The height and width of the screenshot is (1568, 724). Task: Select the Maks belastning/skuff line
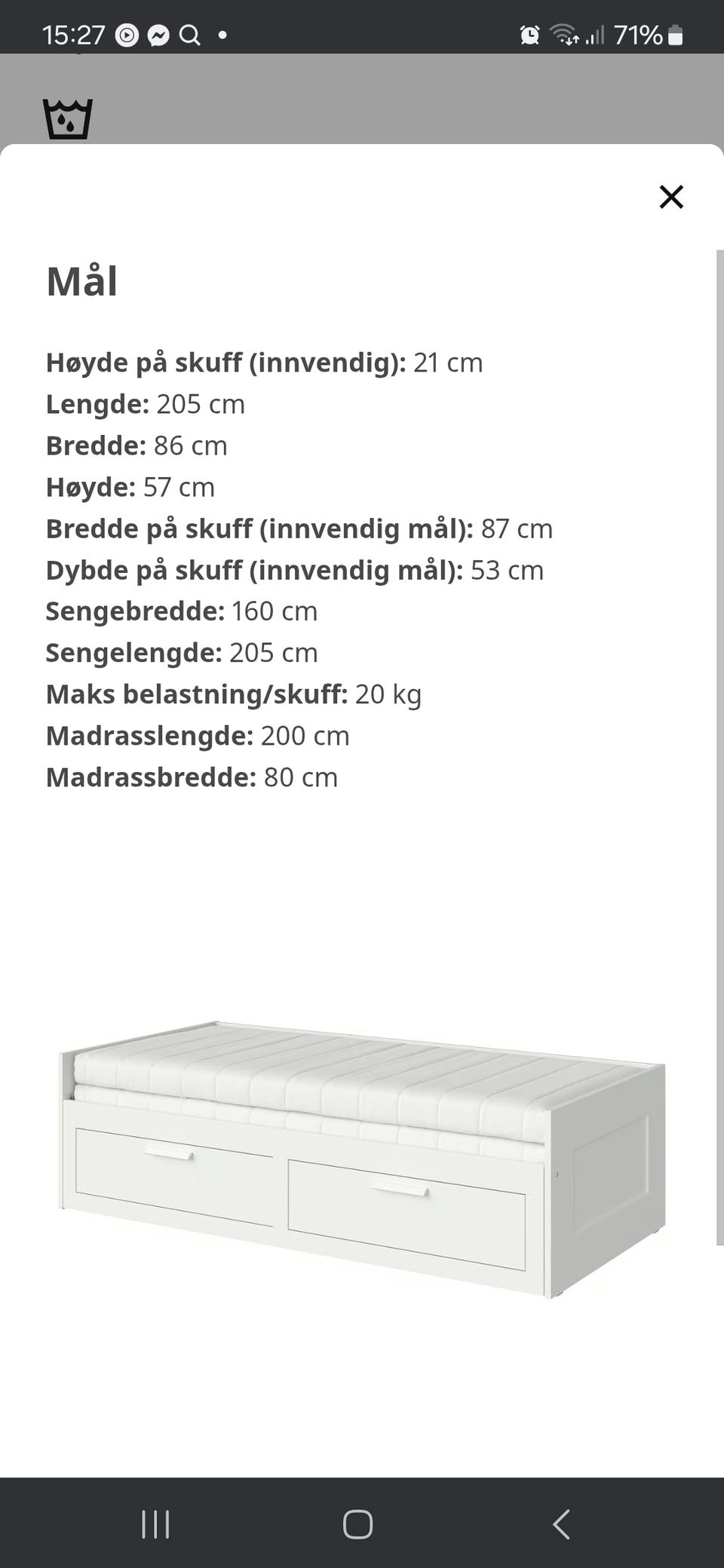click(x=234, y=694)
